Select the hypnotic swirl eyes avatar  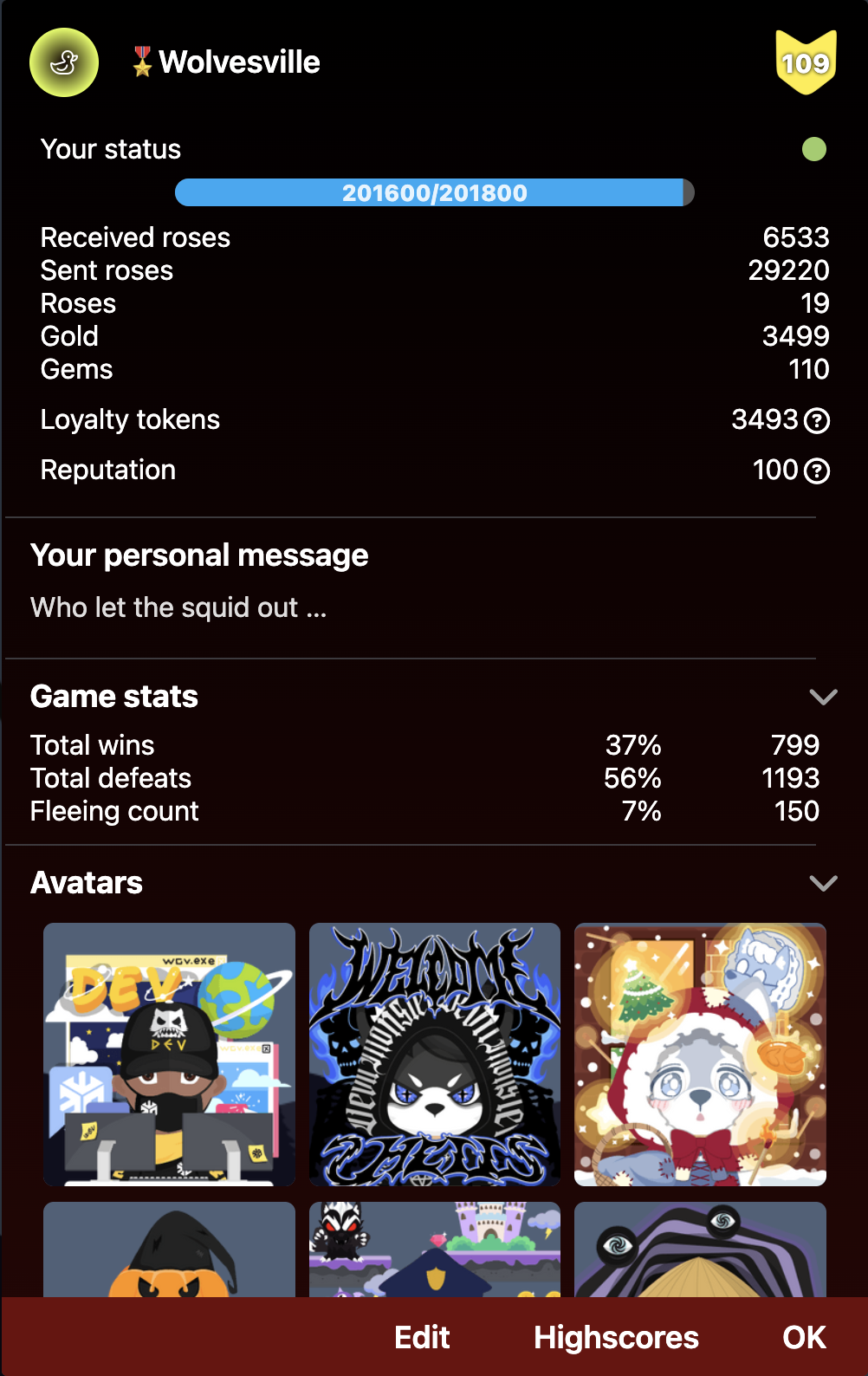point(700,1249)
